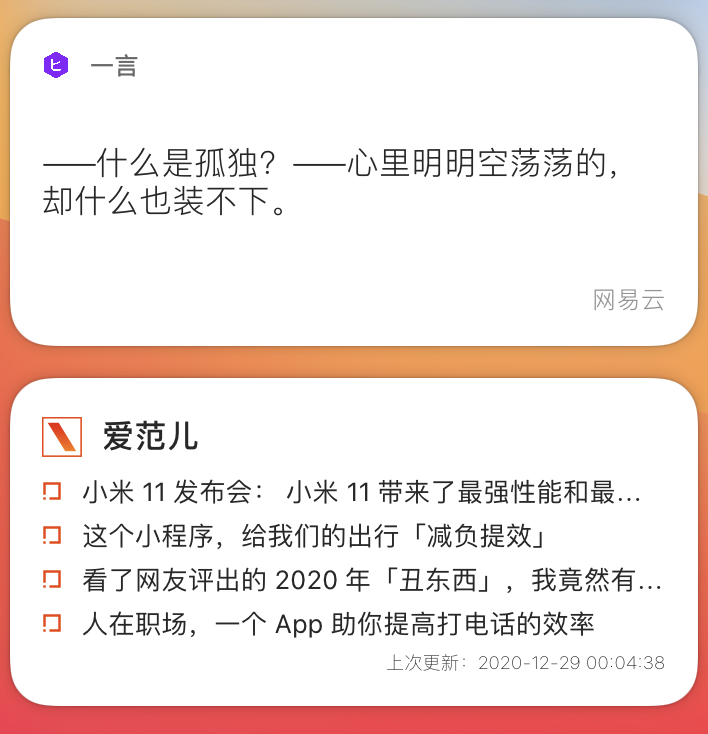Open the 爱范儿 widget header
The width and height of the screenshot is (708, 734).
pos(150,437)
